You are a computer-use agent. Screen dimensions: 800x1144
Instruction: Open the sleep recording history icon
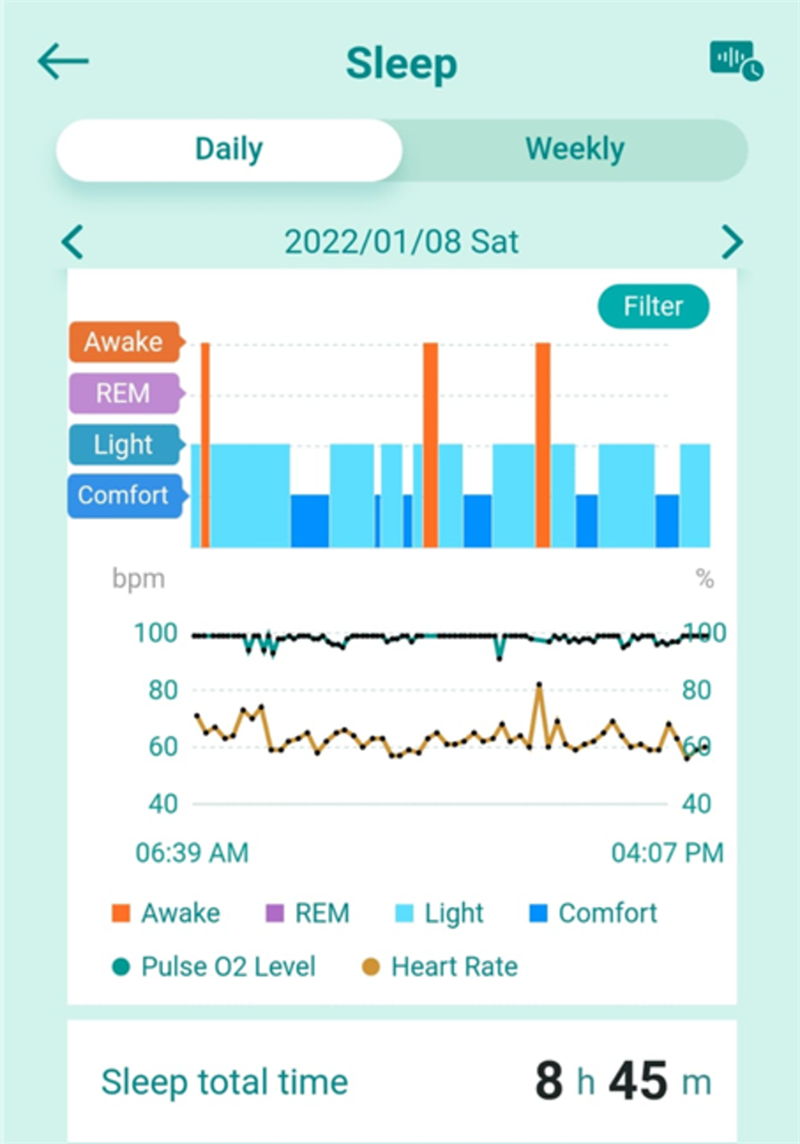point(736,60)
